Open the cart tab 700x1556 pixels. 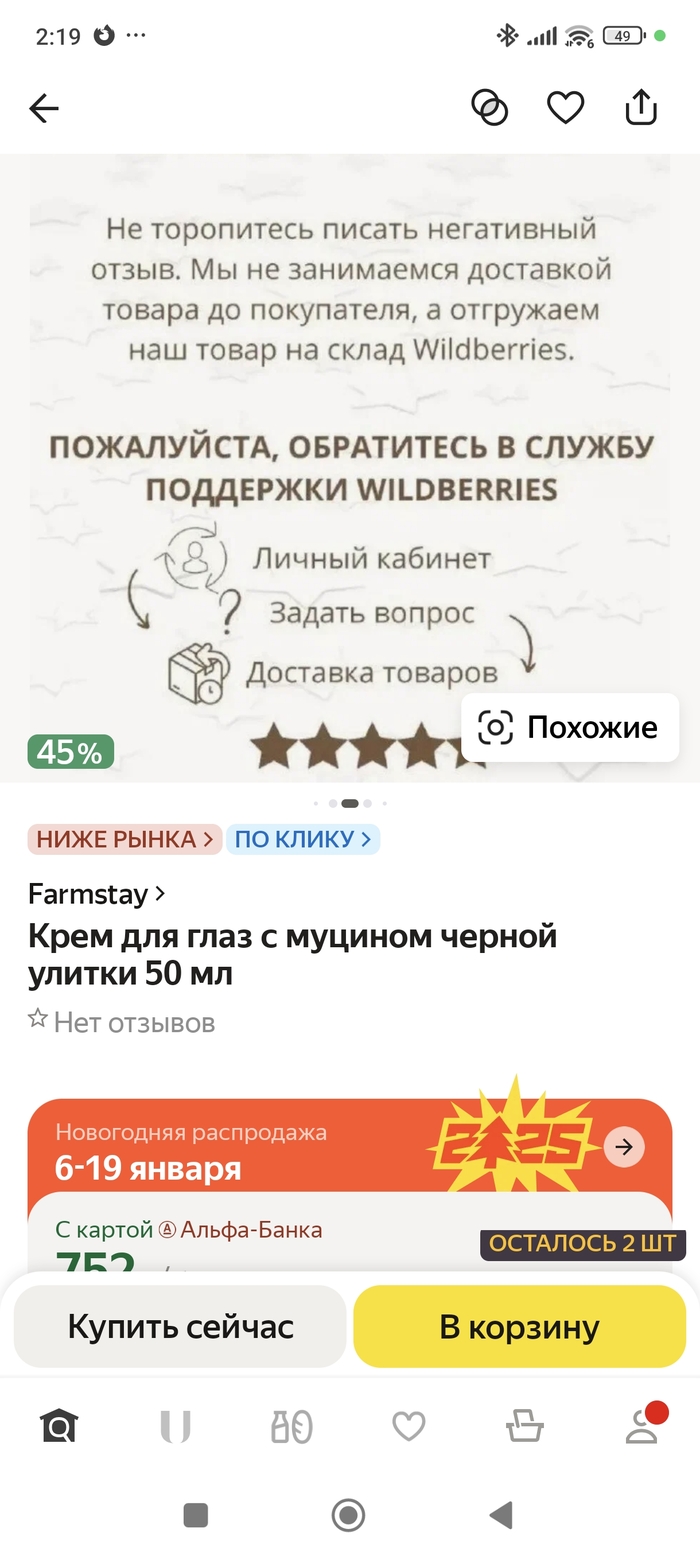525,1426
